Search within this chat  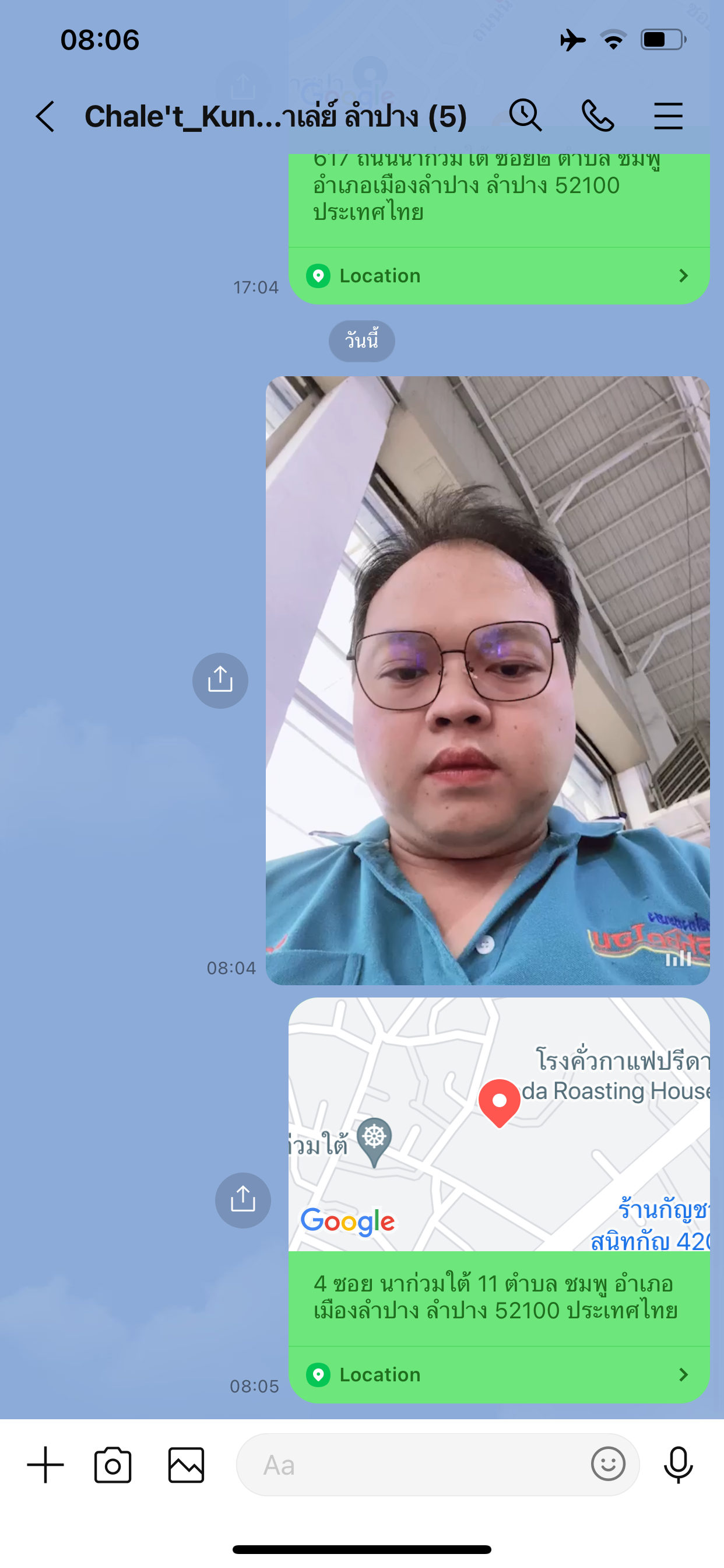pos(525,115)
